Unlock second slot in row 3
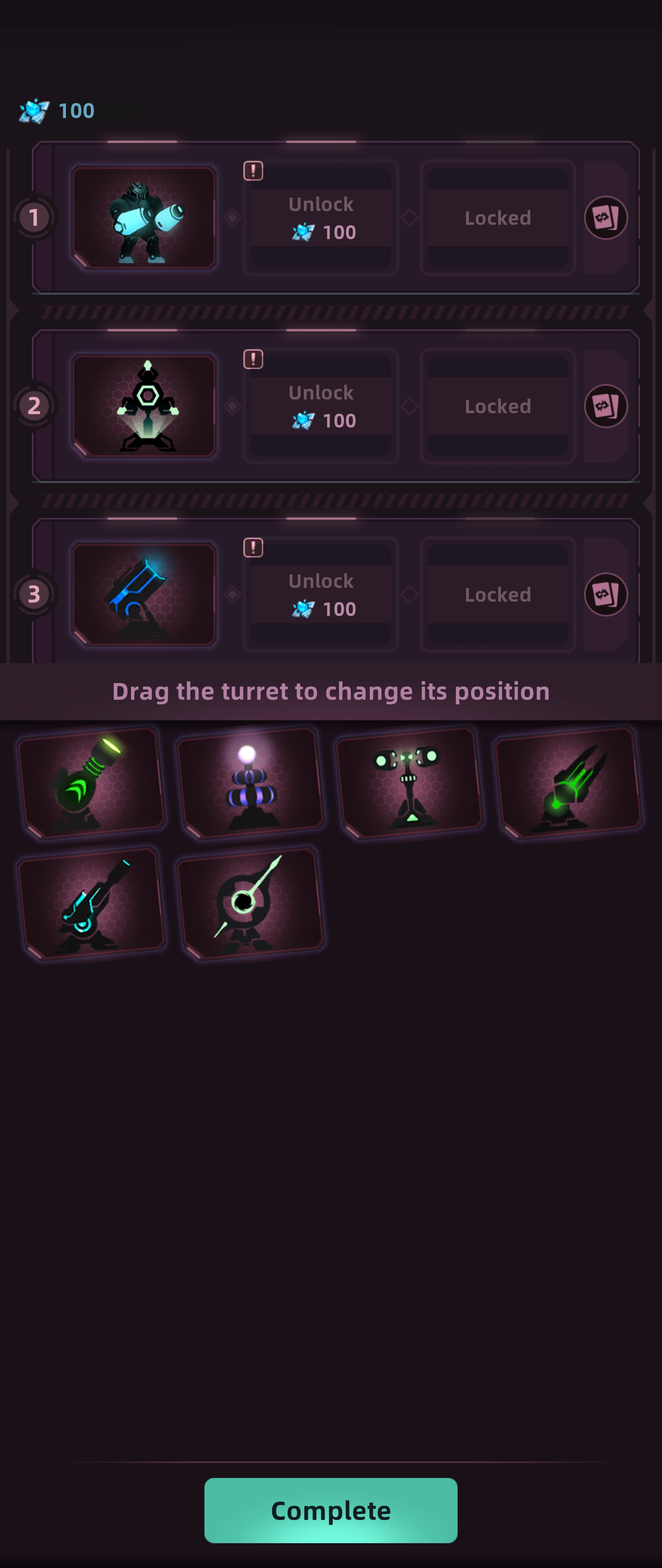This screenshot has height=1568, width=662. pos(321,595)
